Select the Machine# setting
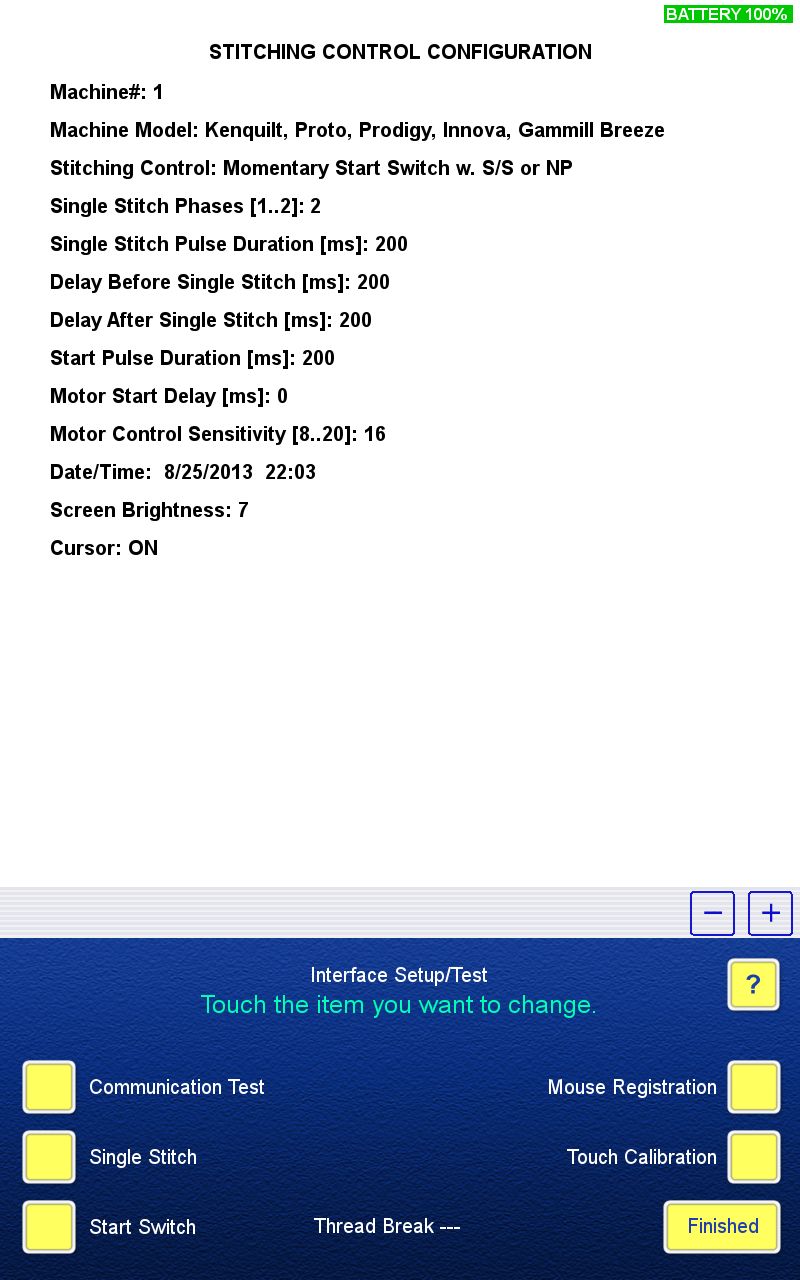This screenshot has height=1280, width=800. (107, 93)
